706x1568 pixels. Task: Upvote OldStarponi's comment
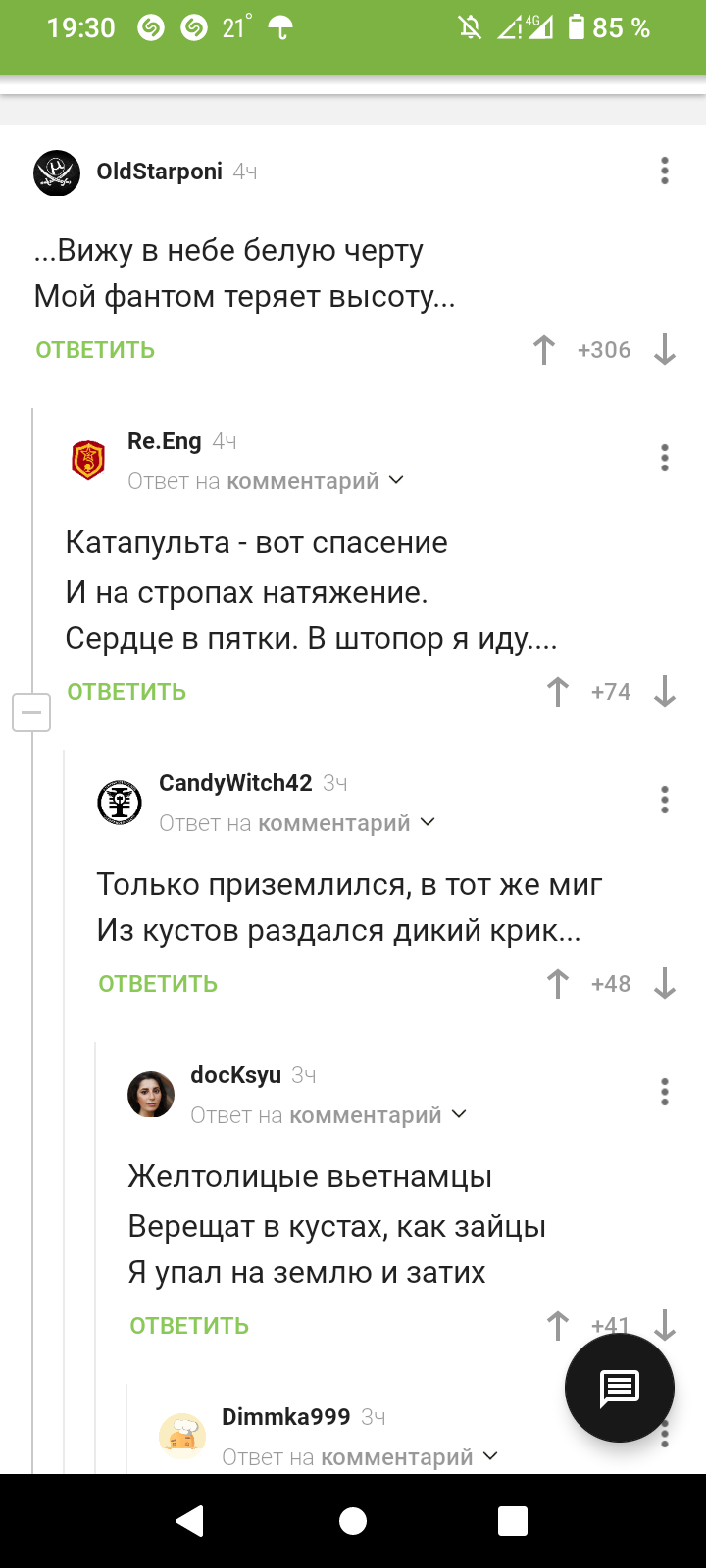click(x=544, y=350)
